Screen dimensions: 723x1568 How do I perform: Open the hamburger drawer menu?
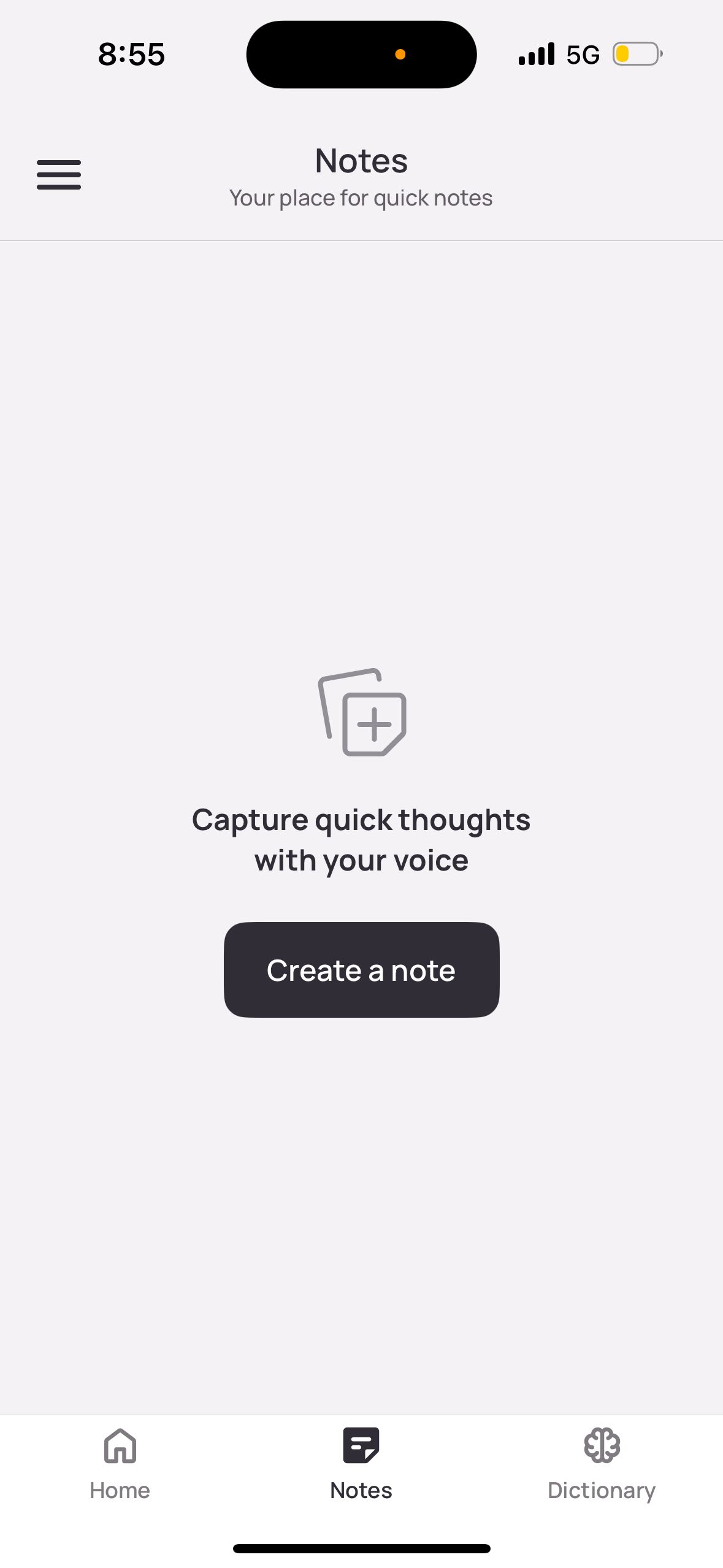pos(59,175)
